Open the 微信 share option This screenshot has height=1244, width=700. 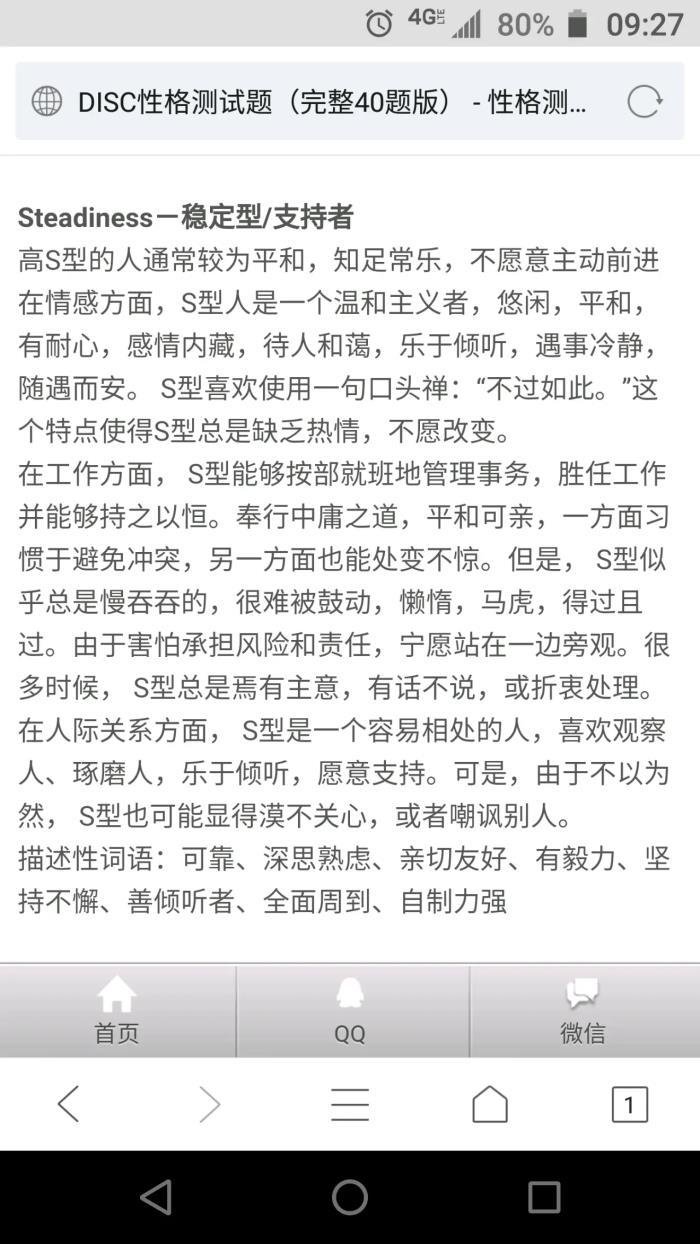click(583, 1011)
